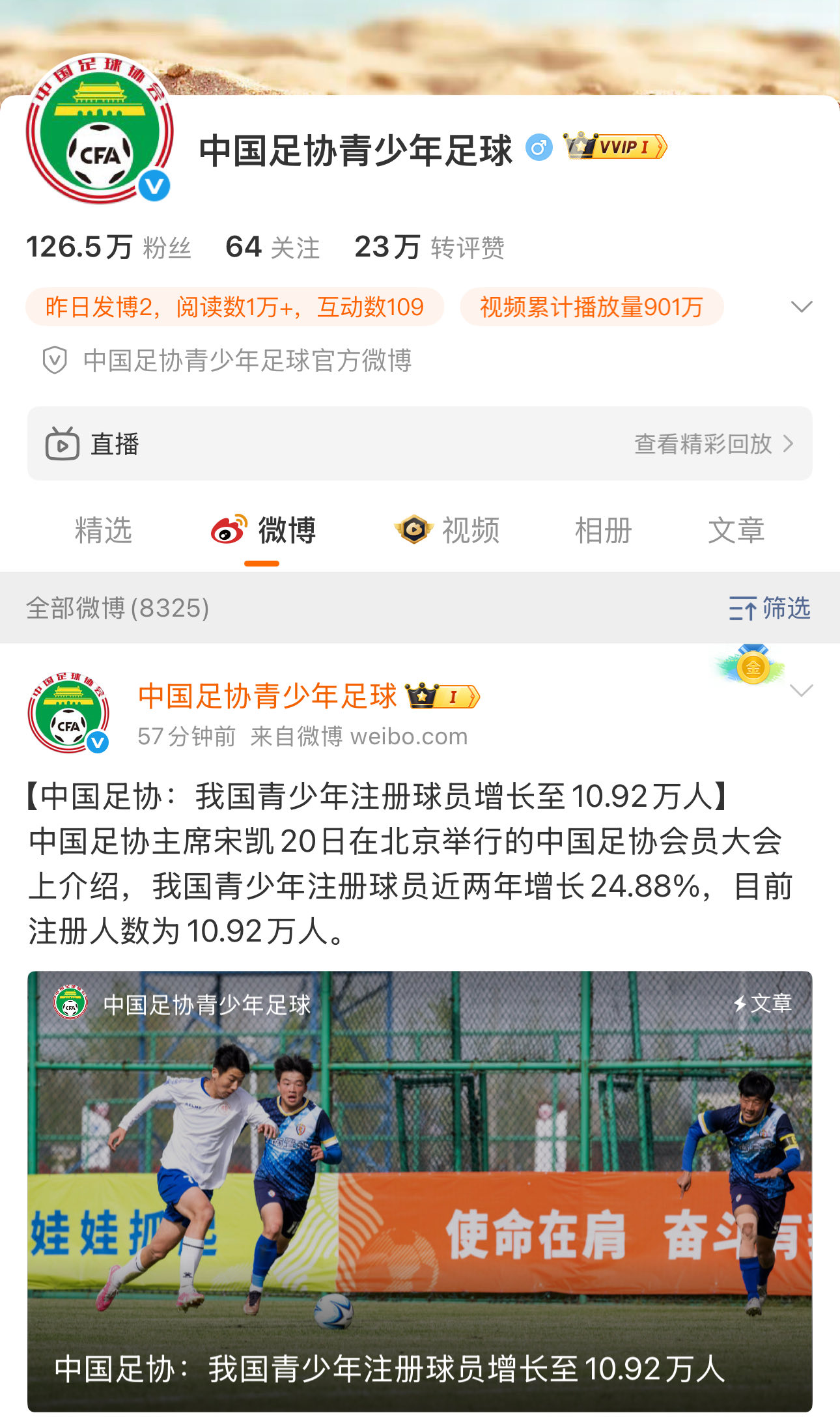Switch to the 精选 tab
Screen dimensions: 840x1428
click(x=103, y=530)
